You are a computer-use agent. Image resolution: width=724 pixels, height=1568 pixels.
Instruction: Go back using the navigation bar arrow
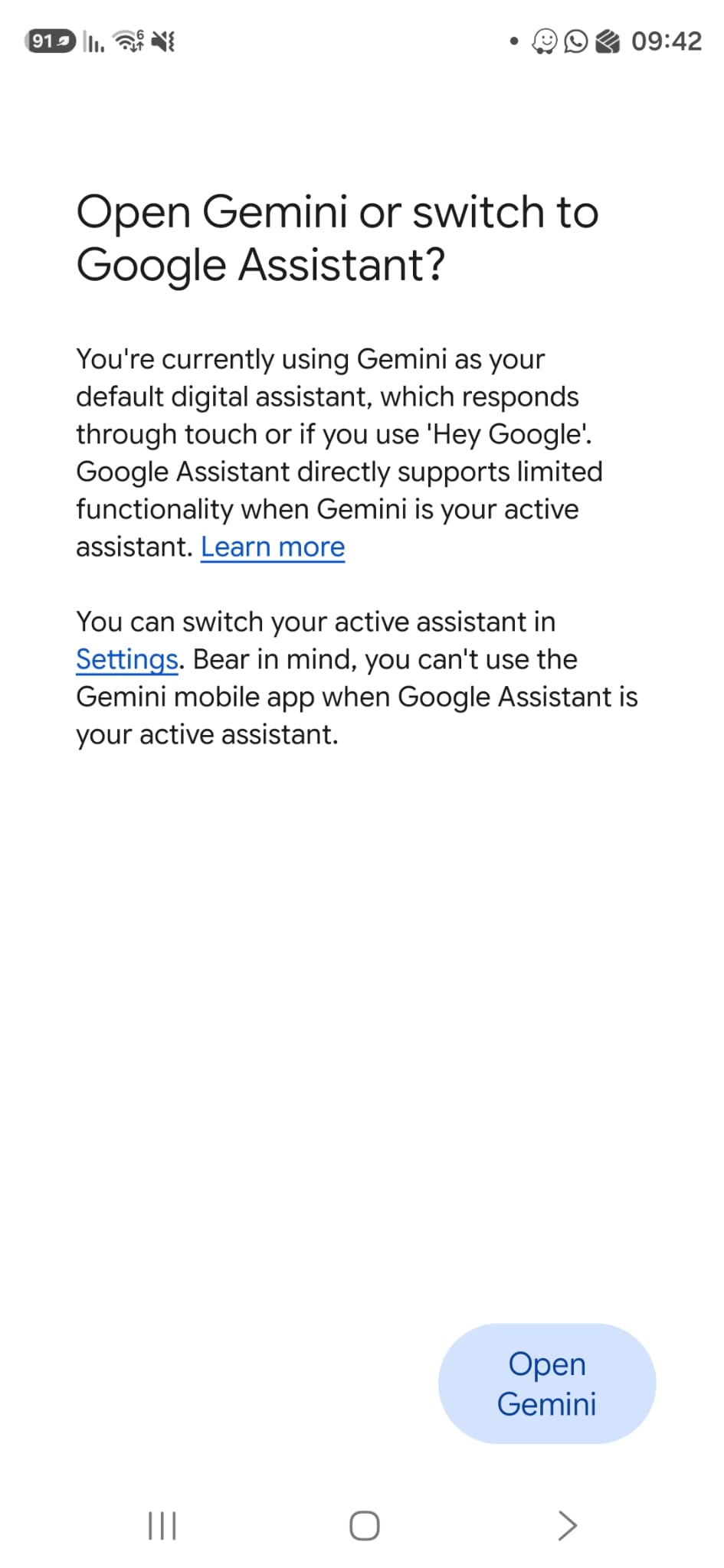[567, 1525]
